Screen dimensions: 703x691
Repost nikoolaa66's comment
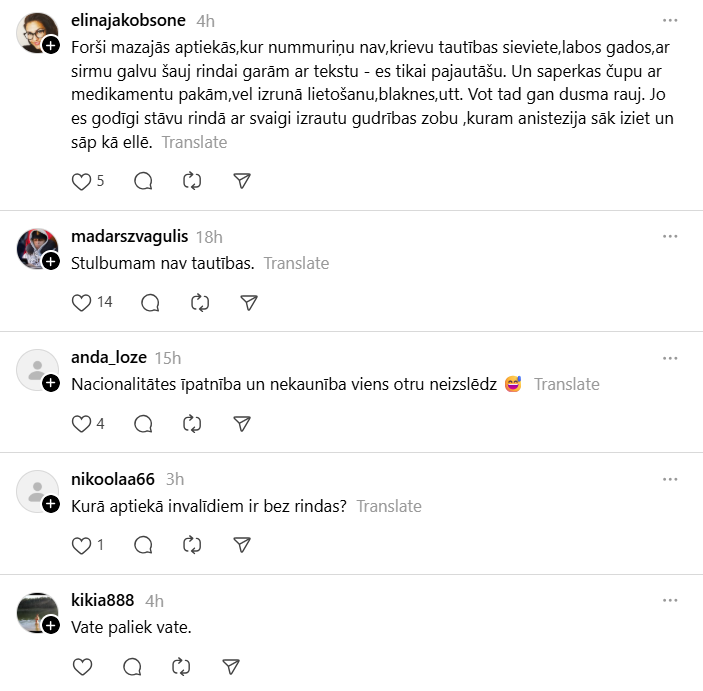point(192,545)
